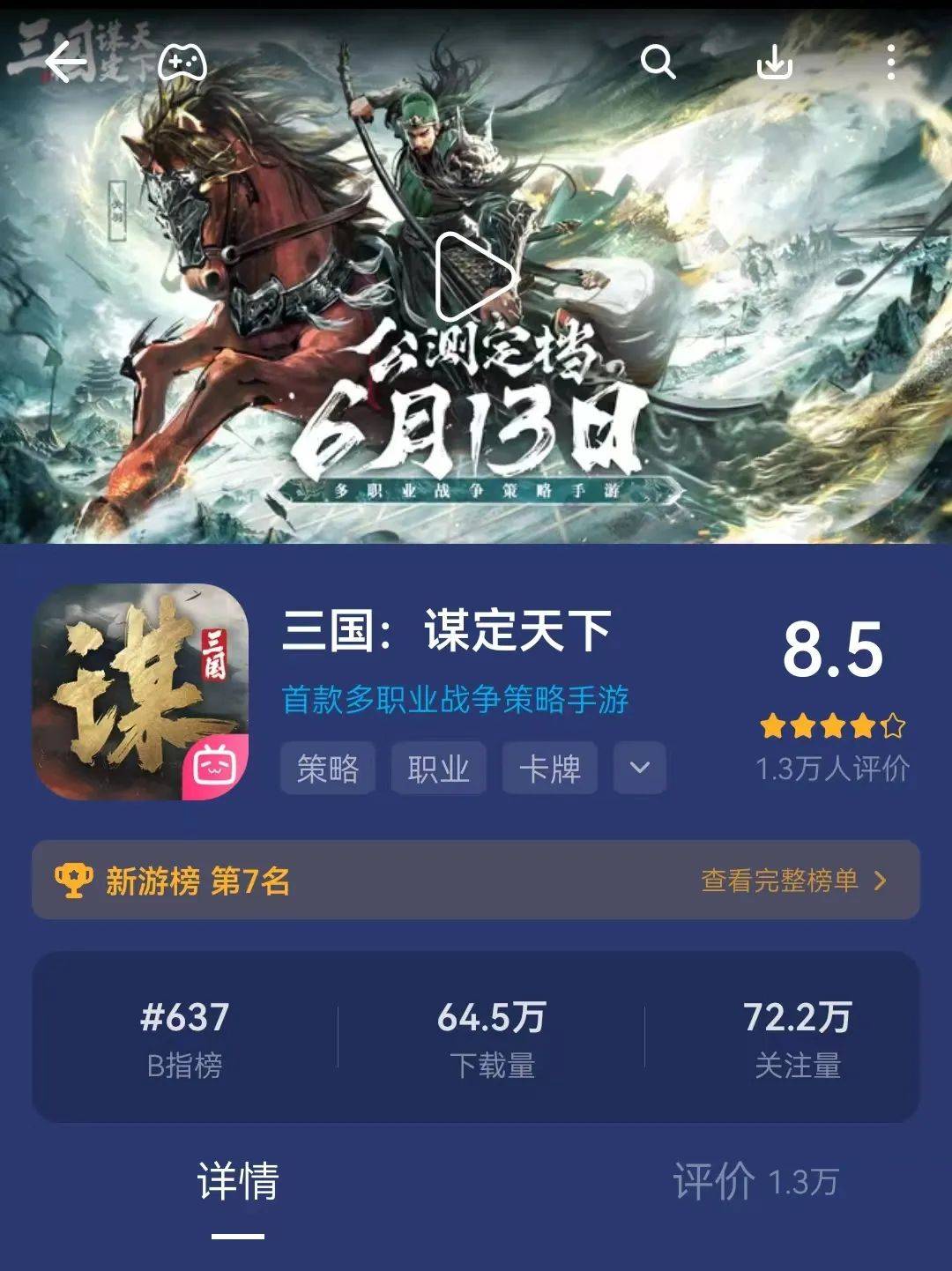The height and width of the screenshot is (1271, 952).
Task: Expand more tags with the chevron
Action: 639,769
